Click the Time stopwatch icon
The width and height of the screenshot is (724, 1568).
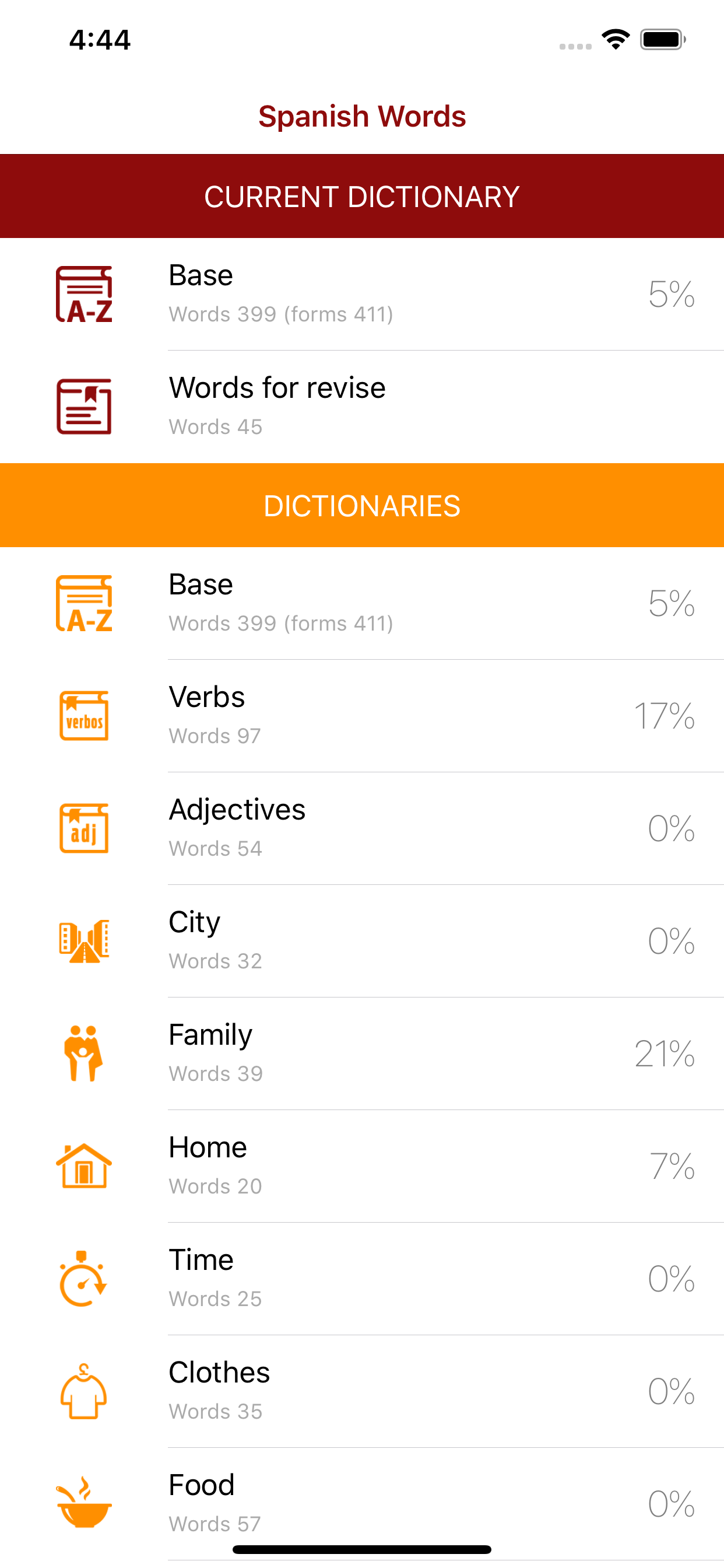pos(84,1278)
